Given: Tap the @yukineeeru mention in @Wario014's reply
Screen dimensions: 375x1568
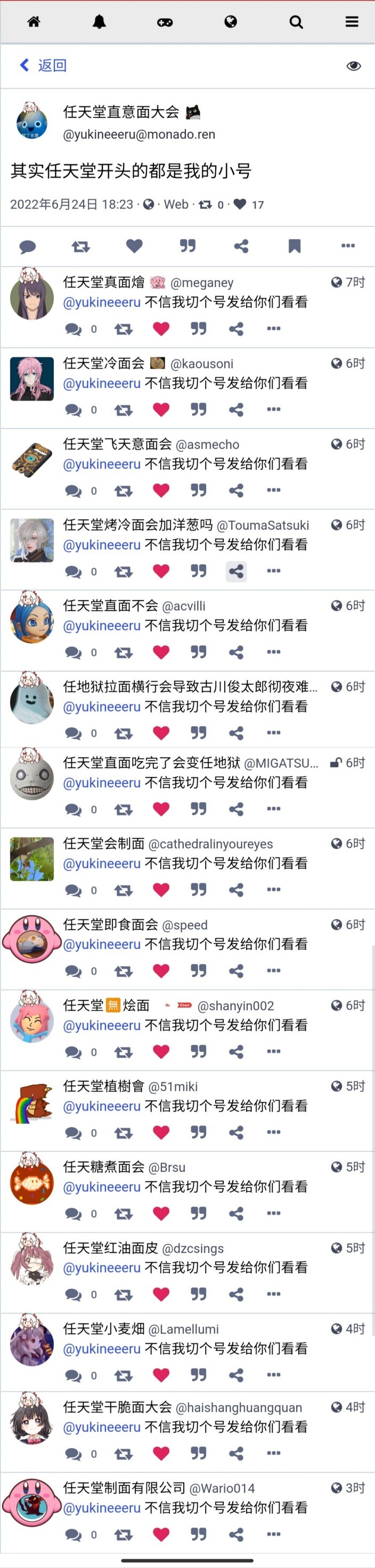Looking at the screenshot, I should pos(102,1507).
